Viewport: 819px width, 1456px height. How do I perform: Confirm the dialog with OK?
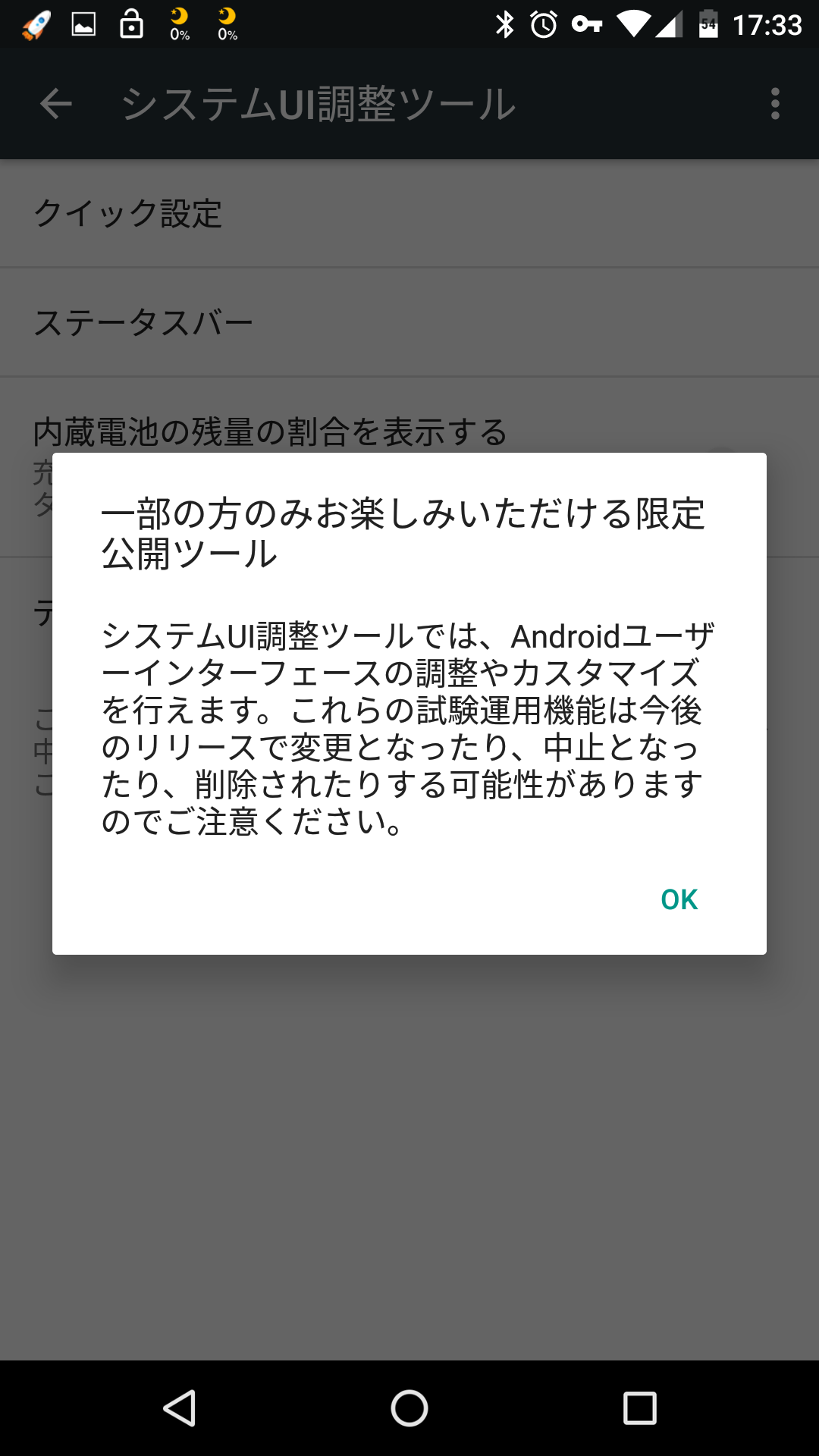pyautogui.click(x=679, y=899)
